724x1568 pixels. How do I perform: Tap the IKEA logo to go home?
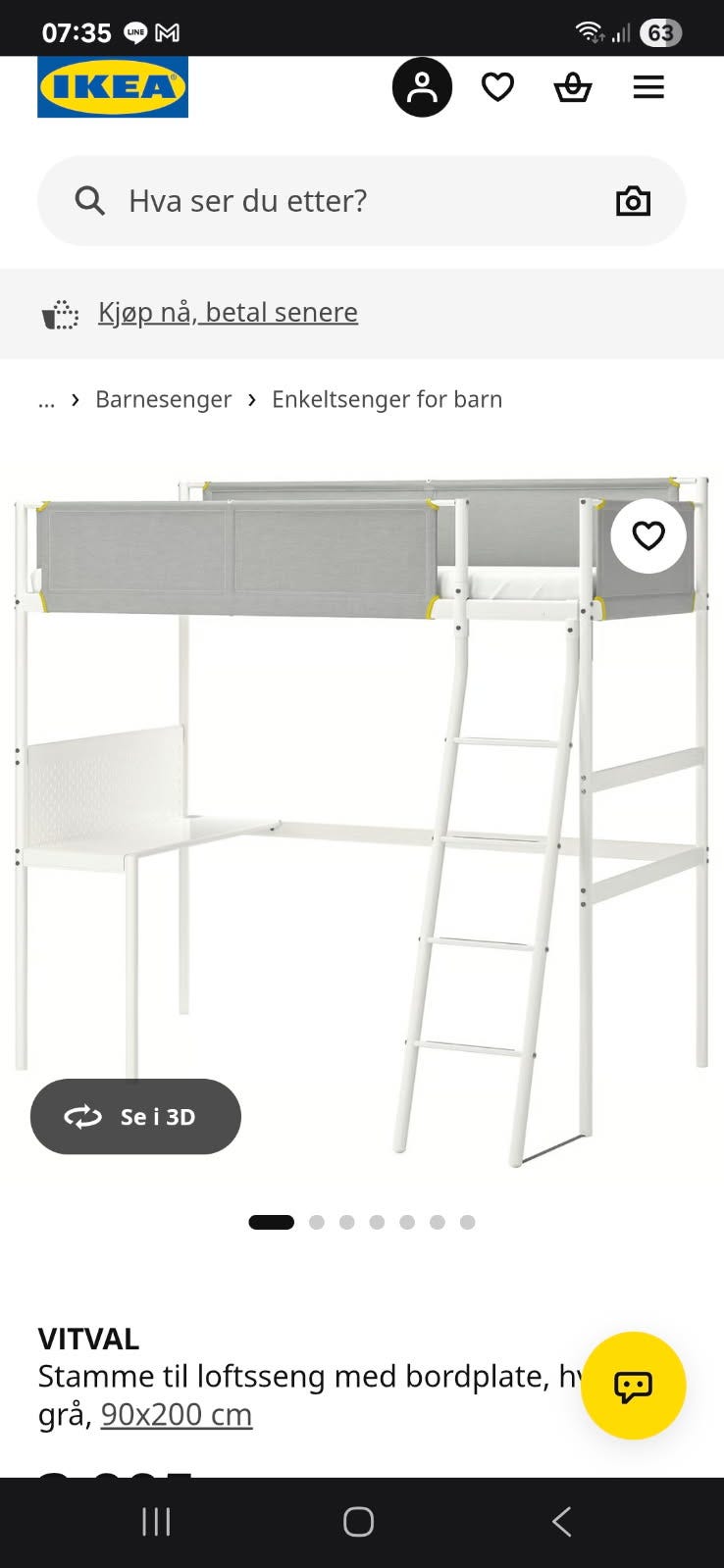tap(113, 87)
